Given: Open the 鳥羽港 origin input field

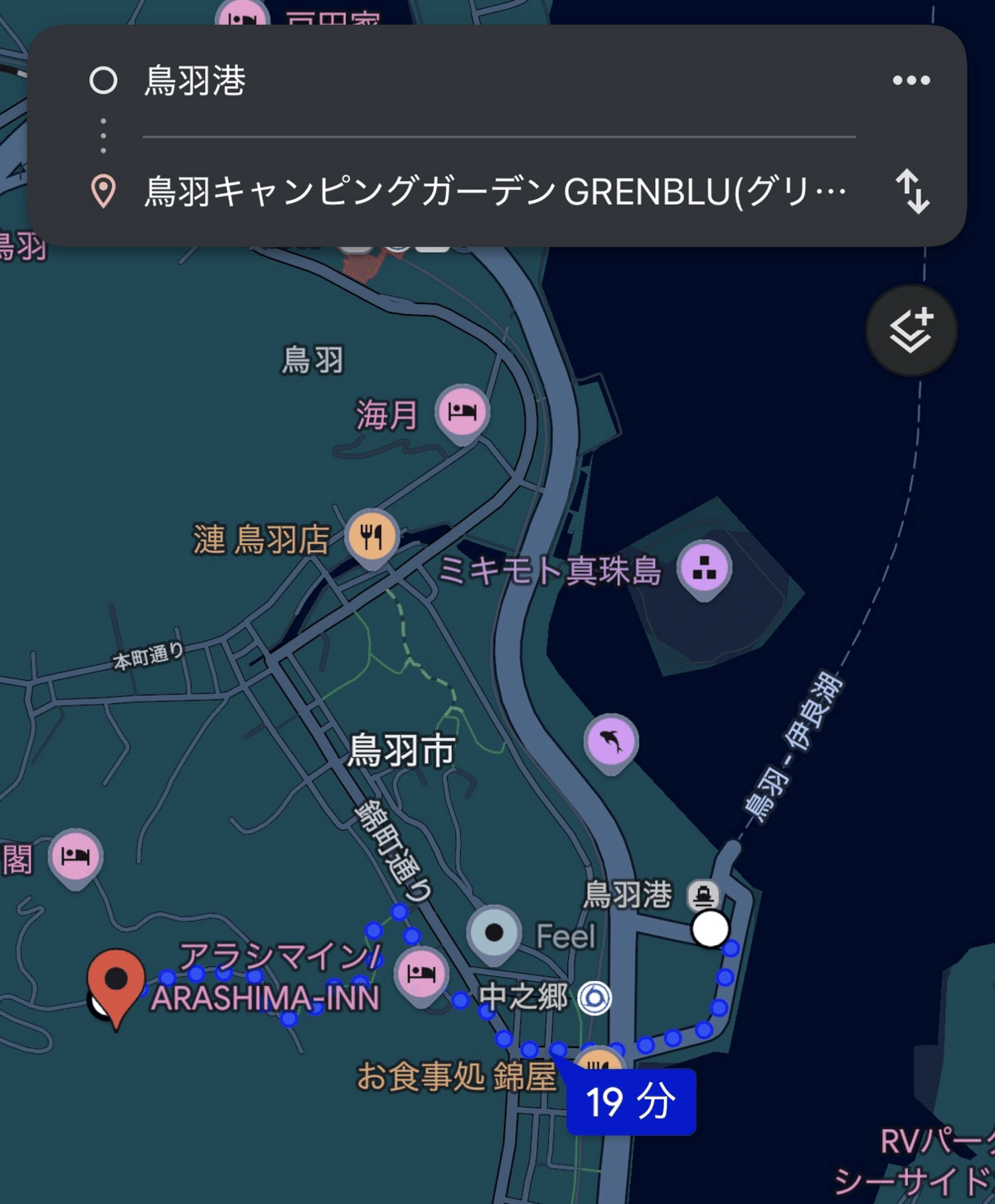Looking at the screenshot, I should pyautogui.click(x=332, y=80).
